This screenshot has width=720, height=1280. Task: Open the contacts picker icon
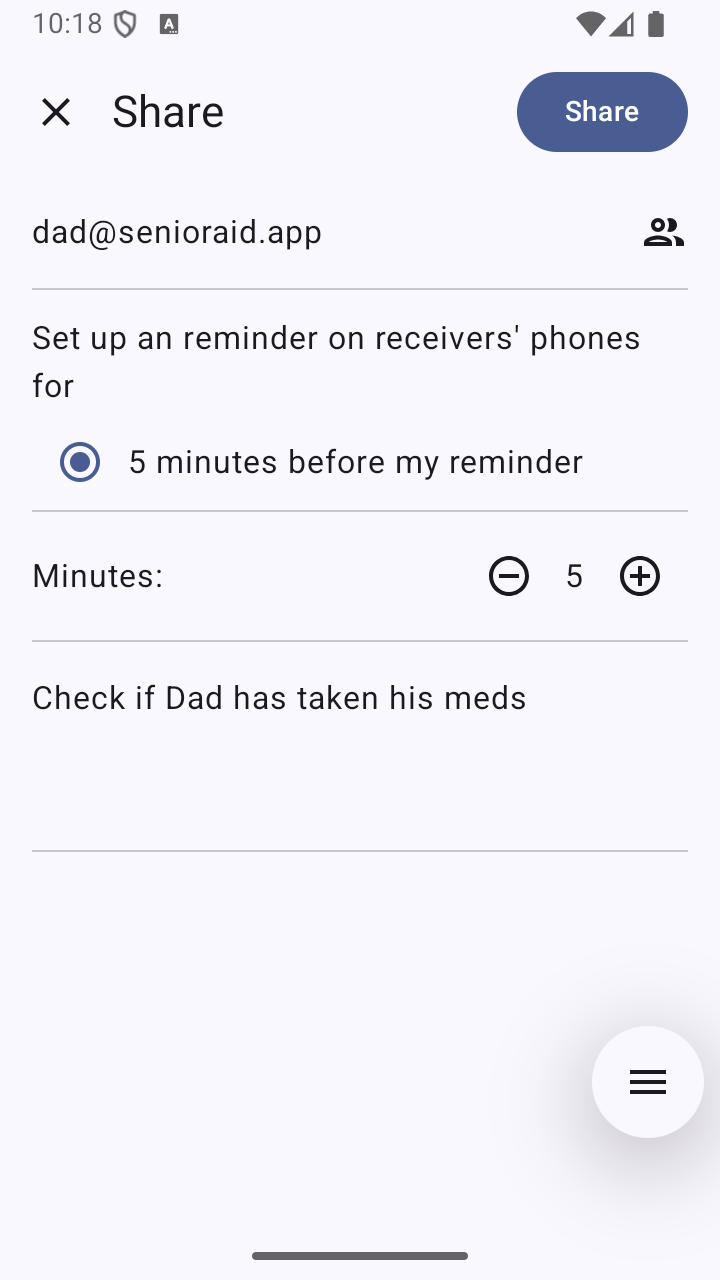point(663,232)
